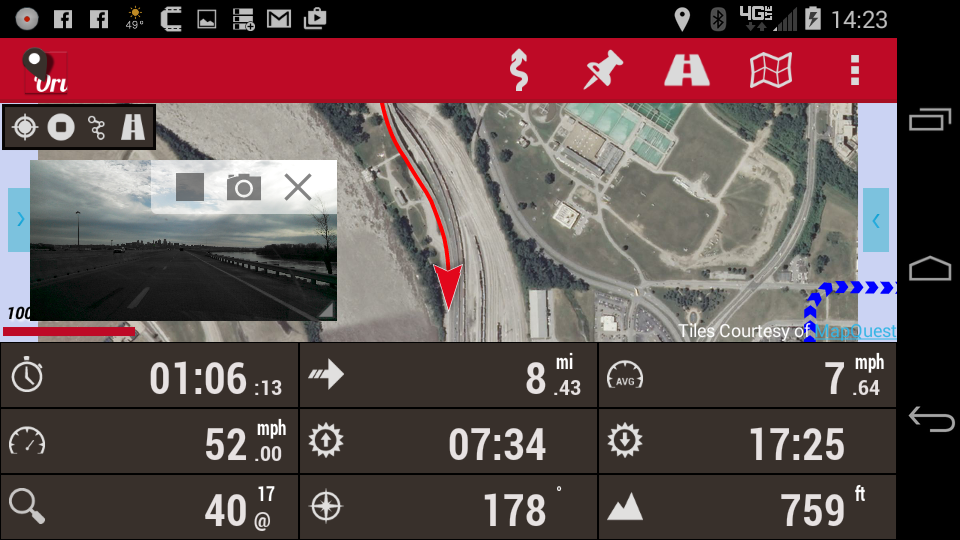960x540 pixels.
Task: Center map on current location
Action: click(25, 127)
